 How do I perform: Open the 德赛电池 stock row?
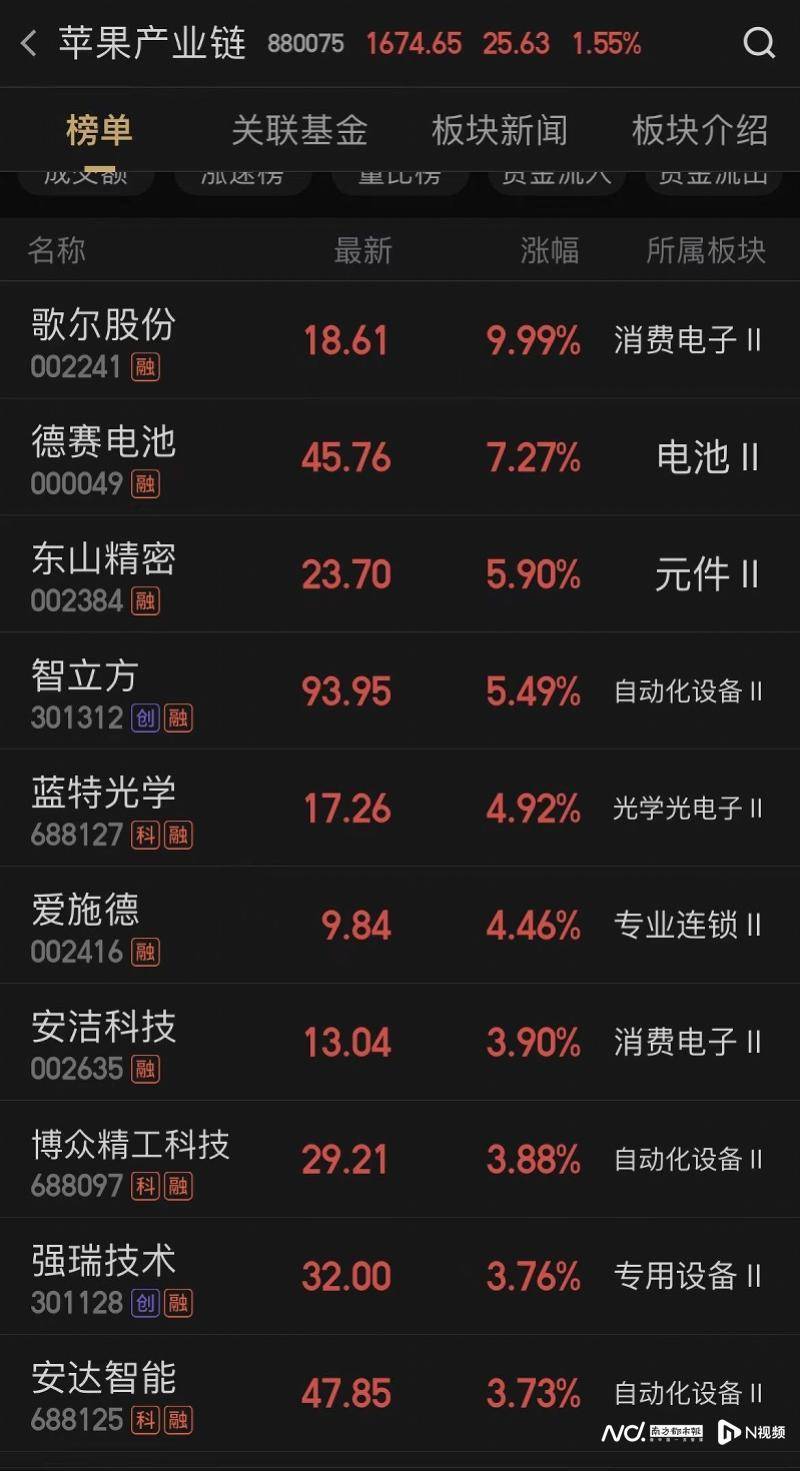[x=400, y=458]
